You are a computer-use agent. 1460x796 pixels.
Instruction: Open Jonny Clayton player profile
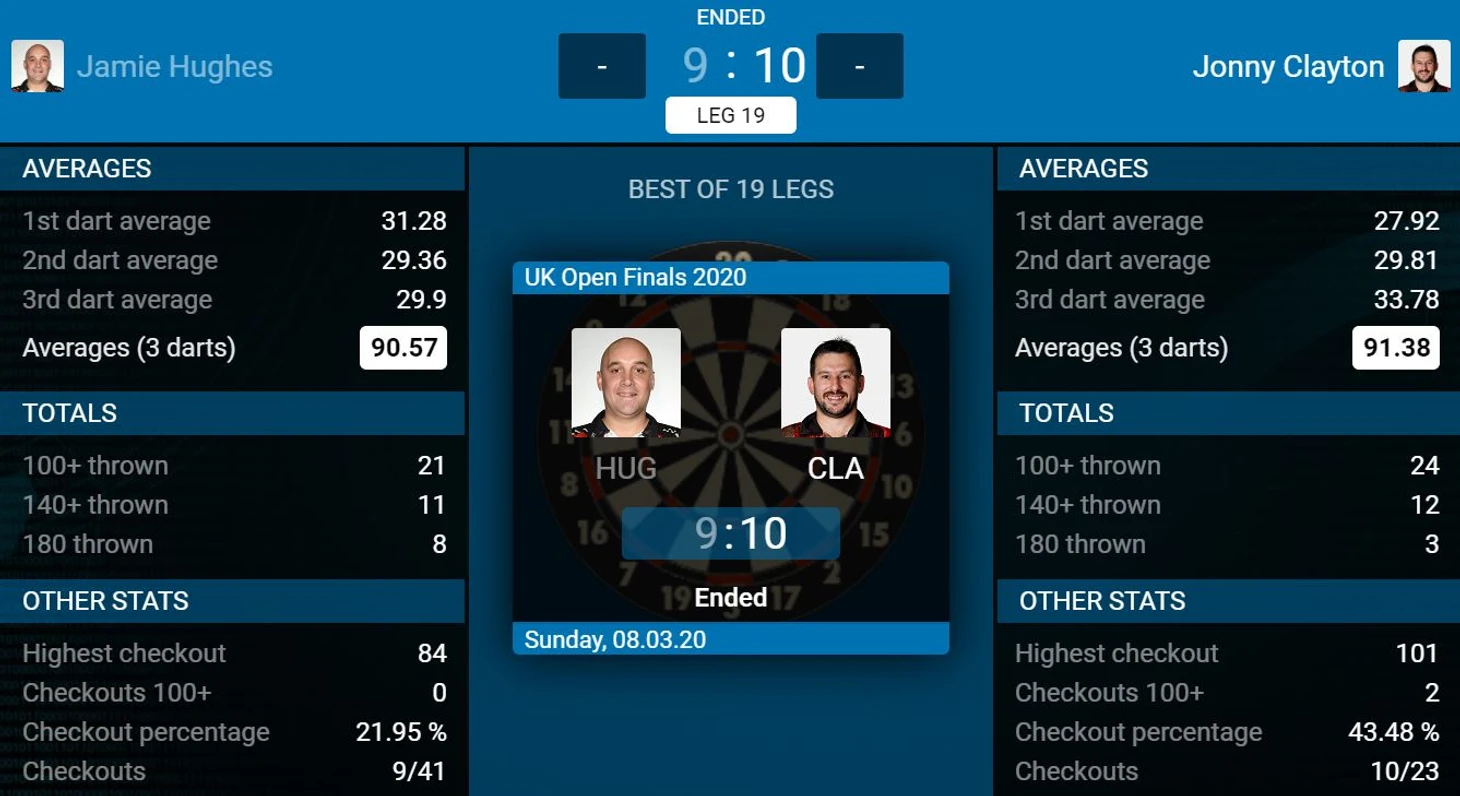point(1288,67)
